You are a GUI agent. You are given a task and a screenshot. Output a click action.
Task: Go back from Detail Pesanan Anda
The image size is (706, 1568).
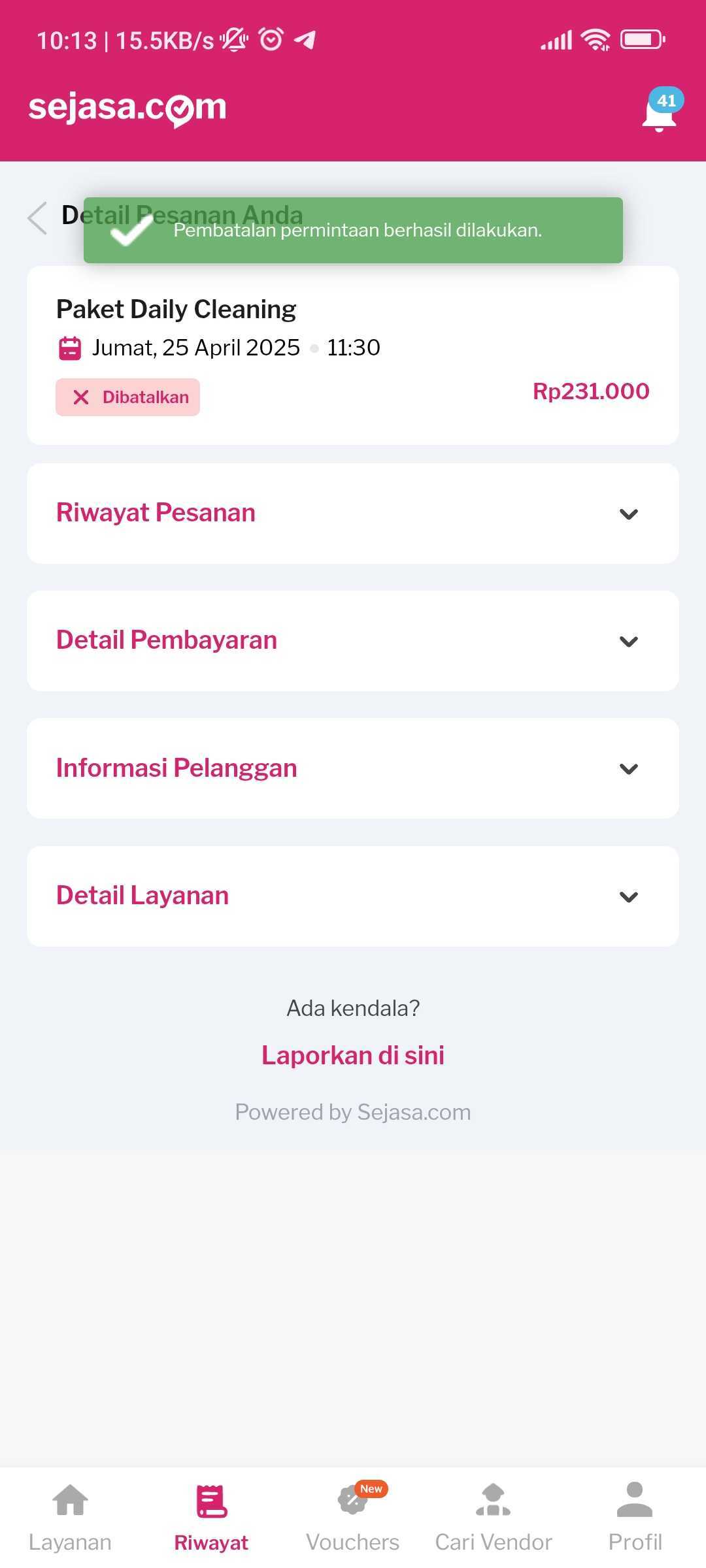(x=38, y=218)
